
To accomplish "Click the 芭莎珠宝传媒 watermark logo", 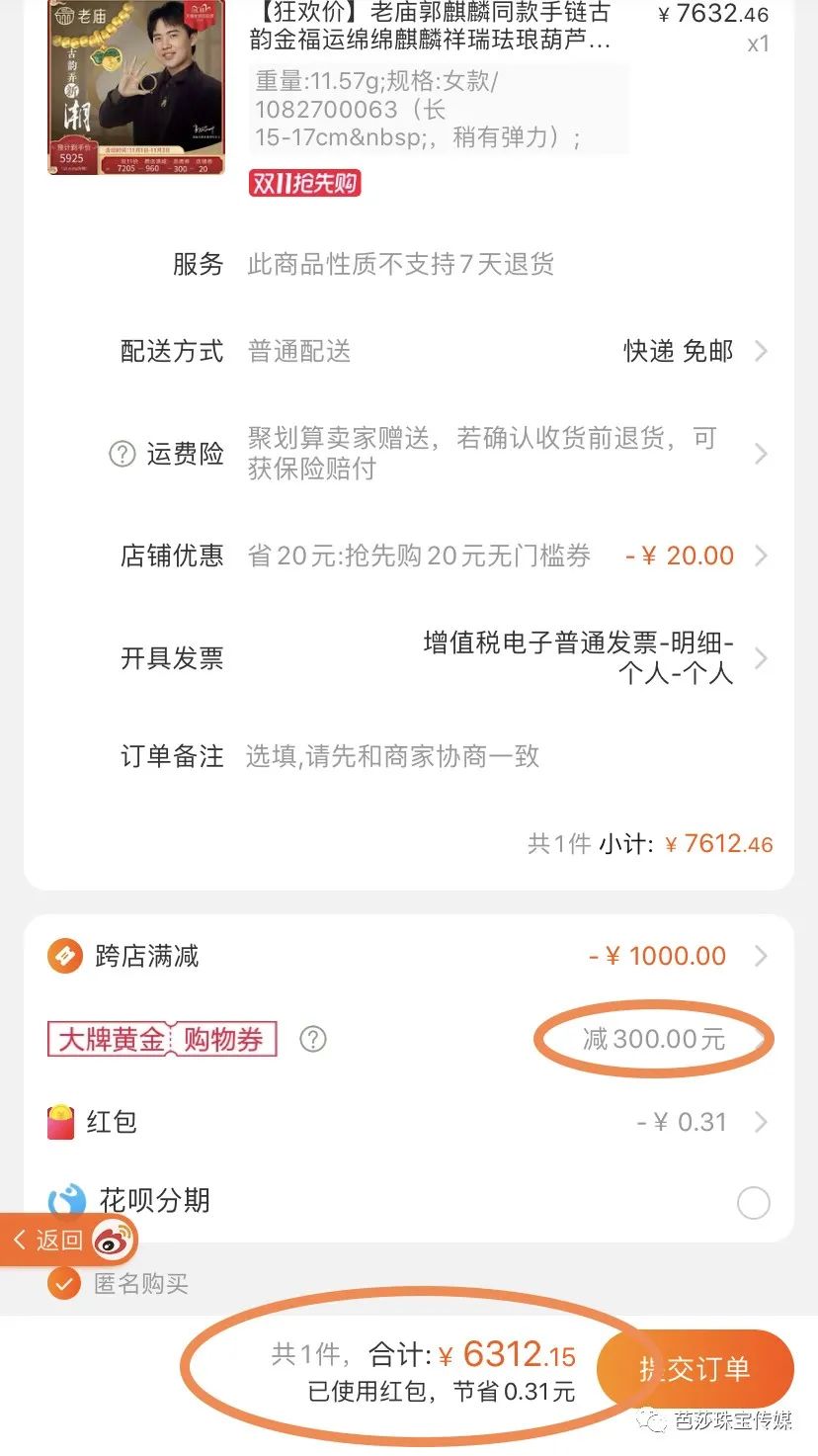I will (x=652, y=1419).
